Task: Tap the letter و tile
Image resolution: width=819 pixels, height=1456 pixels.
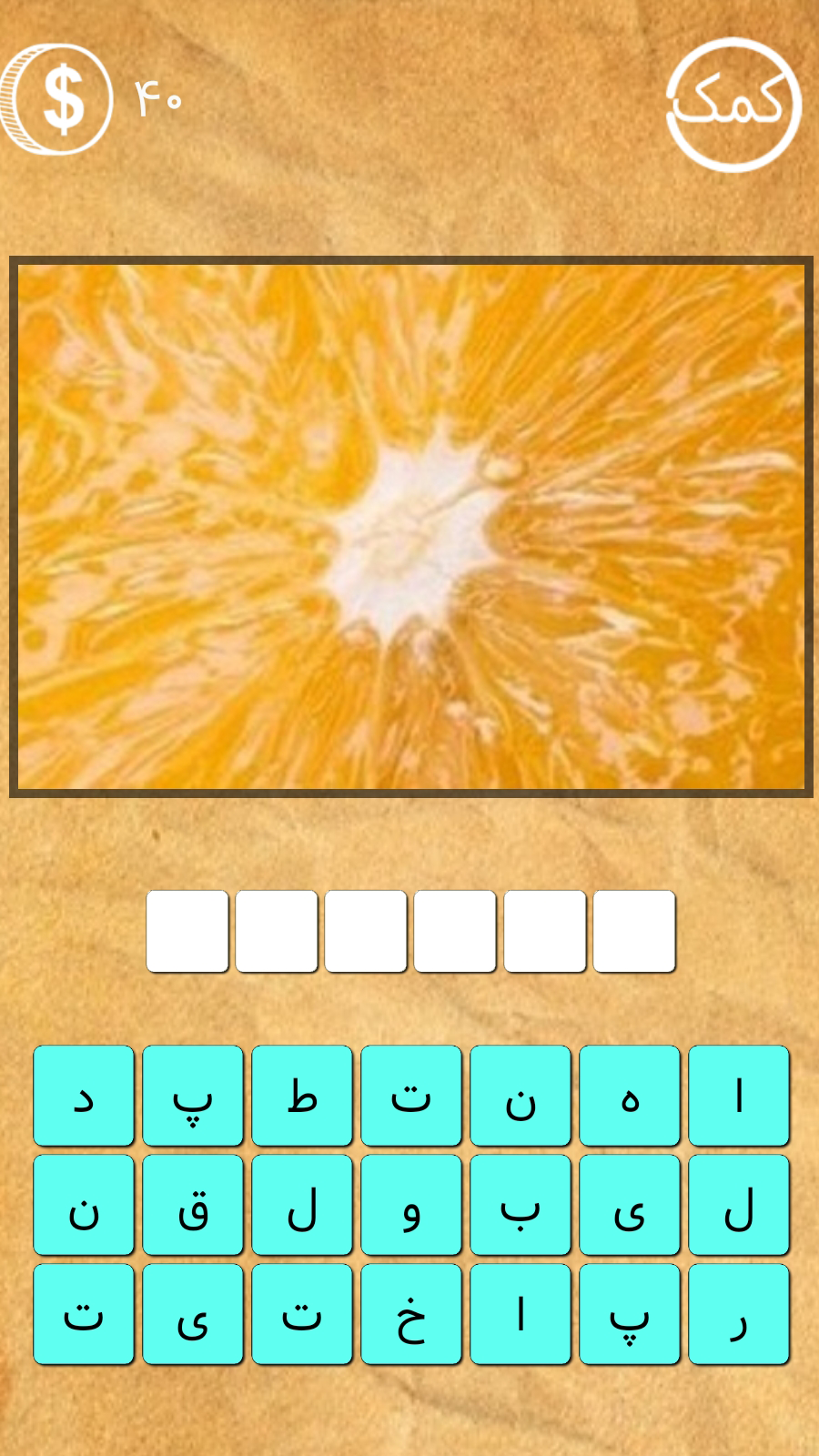Action: pos(411,1205)
